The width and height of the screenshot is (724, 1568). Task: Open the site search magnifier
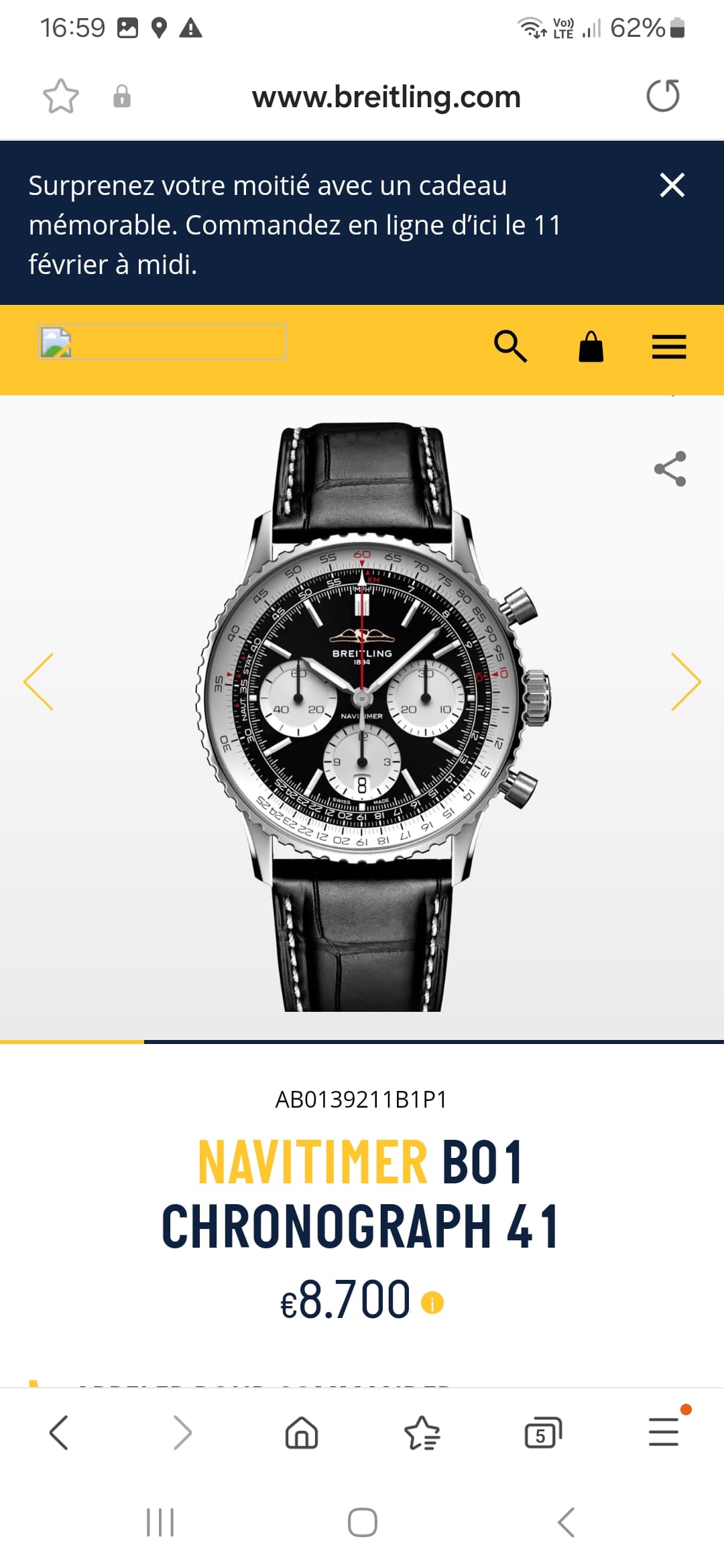[x=510, y=346]
